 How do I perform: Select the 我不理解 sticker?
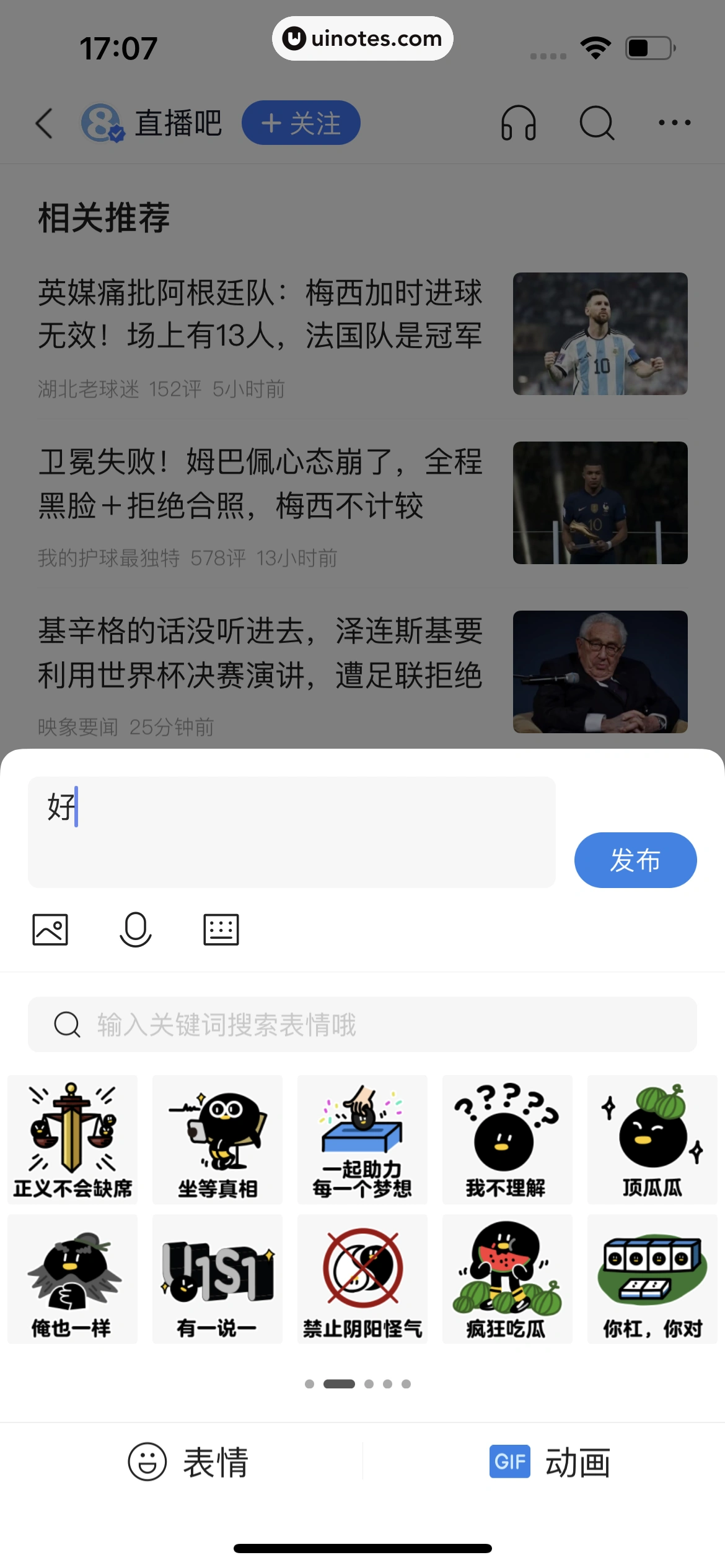tap(507, 1139)
